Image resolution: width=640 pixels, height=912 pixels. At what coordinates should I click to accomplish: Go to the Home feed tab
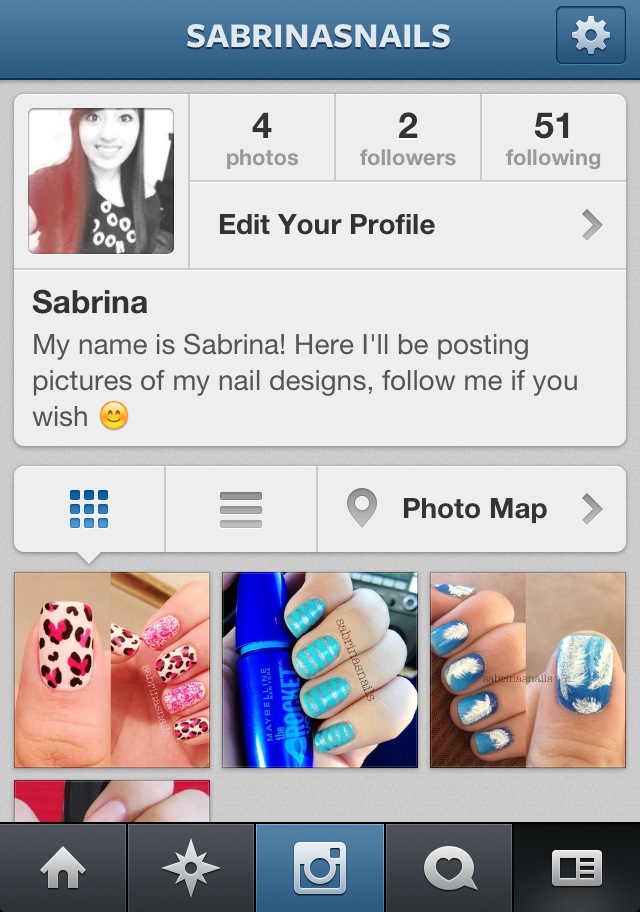(x=63, y=868)
